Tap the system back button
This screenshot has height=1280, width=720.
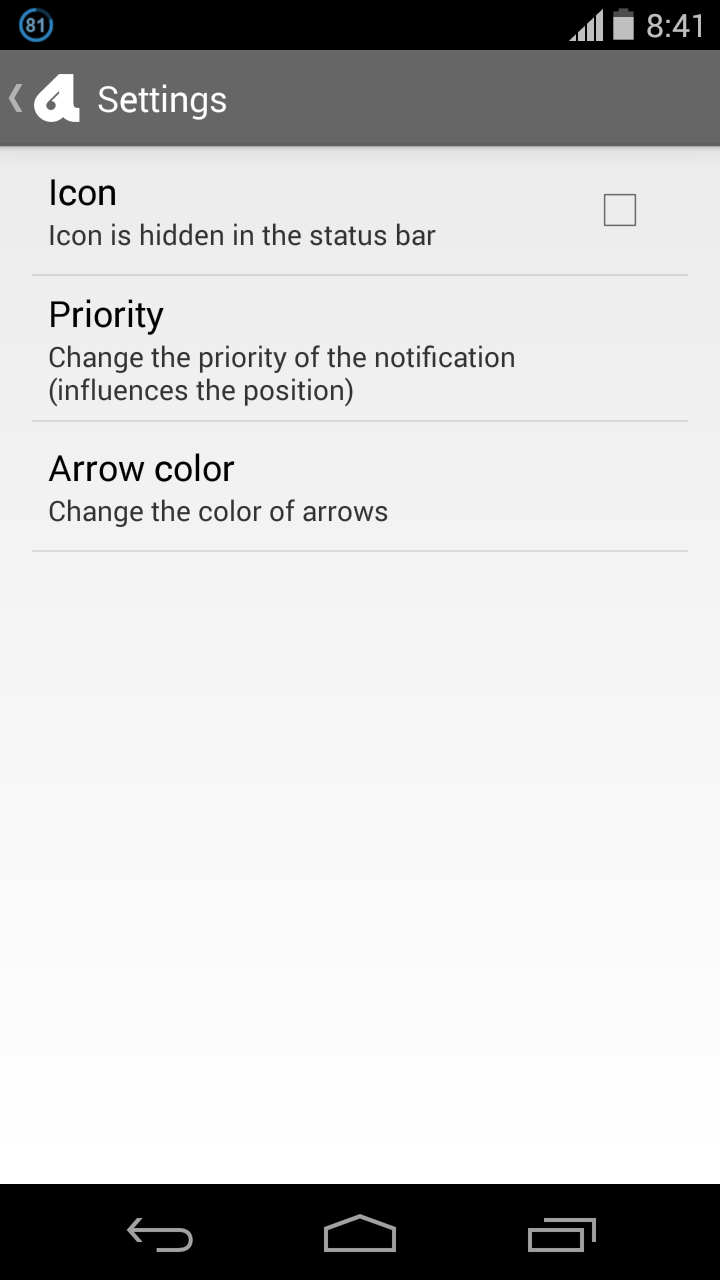(x=160, y=1234)
